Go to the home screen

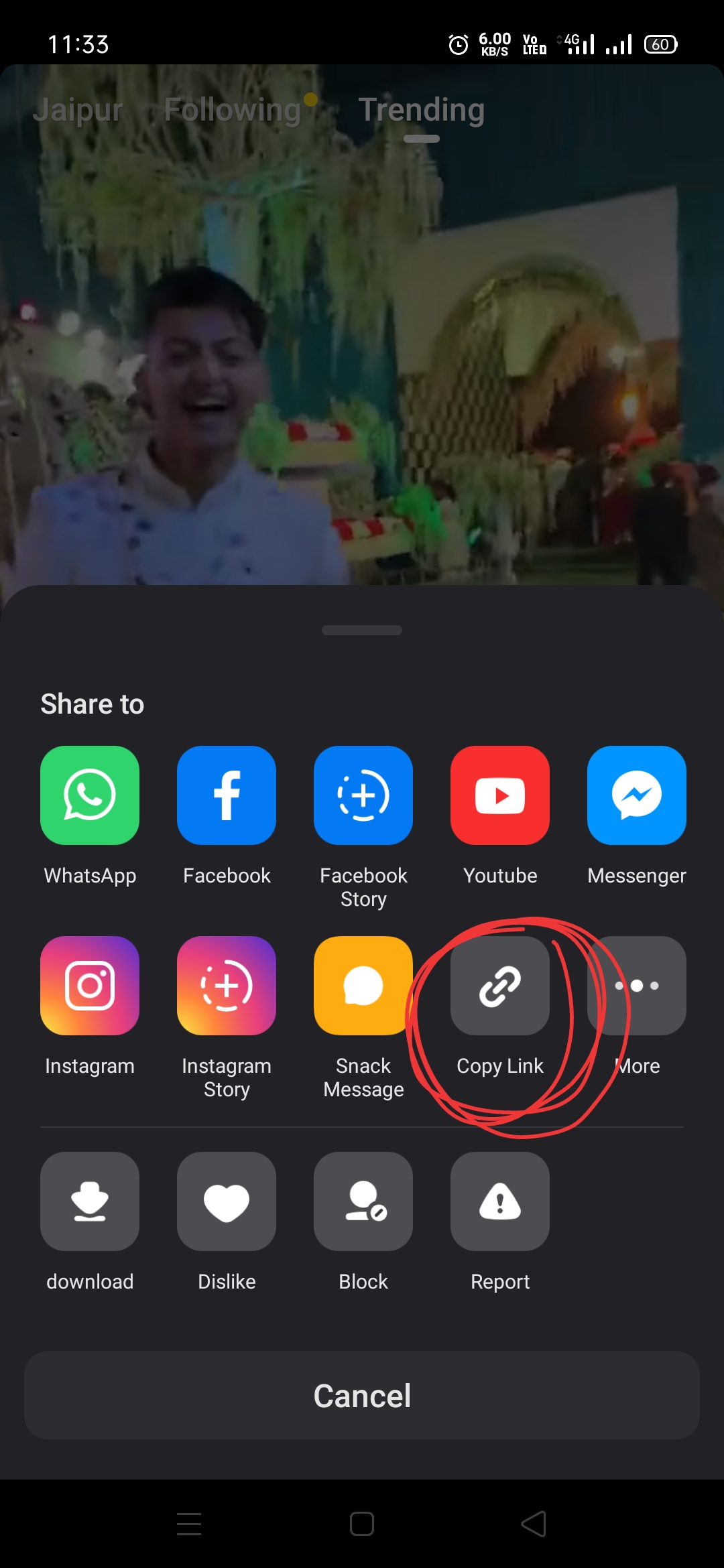point(362,1524)
